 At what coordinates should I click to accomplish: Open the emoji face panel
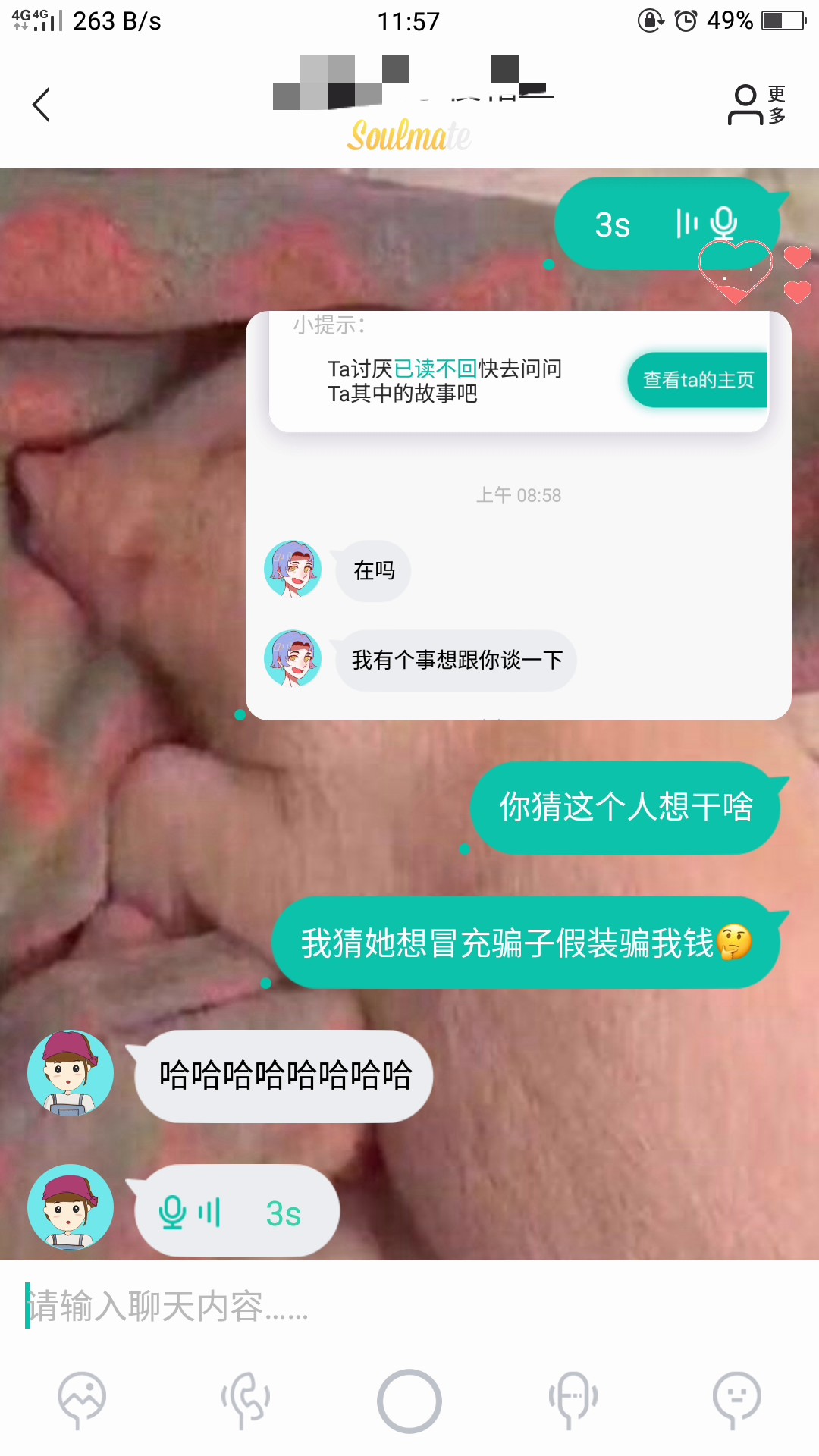pyautogui.click(x=736, y=1399)
